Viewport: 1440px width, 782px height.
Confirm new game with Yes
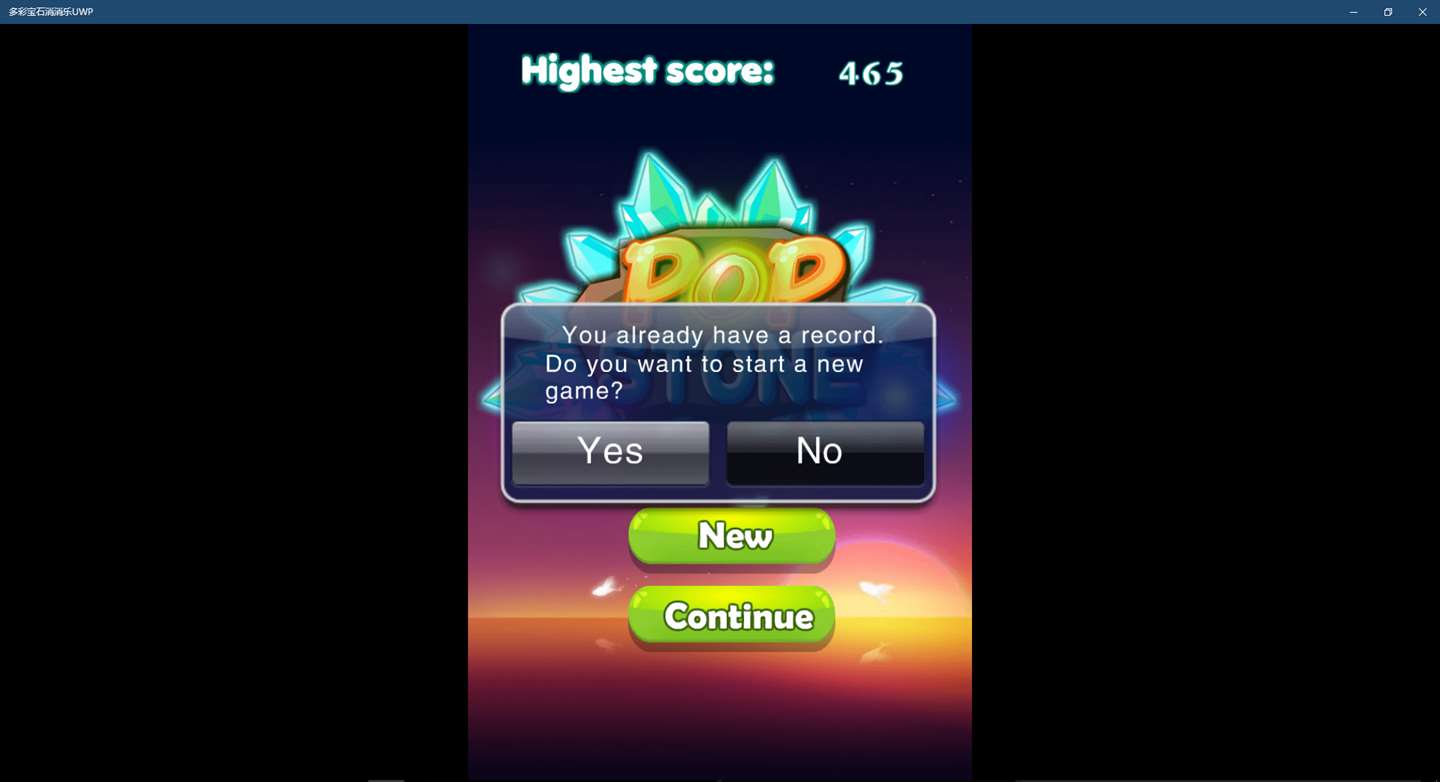pyautogui.click(x=610, y=452)
